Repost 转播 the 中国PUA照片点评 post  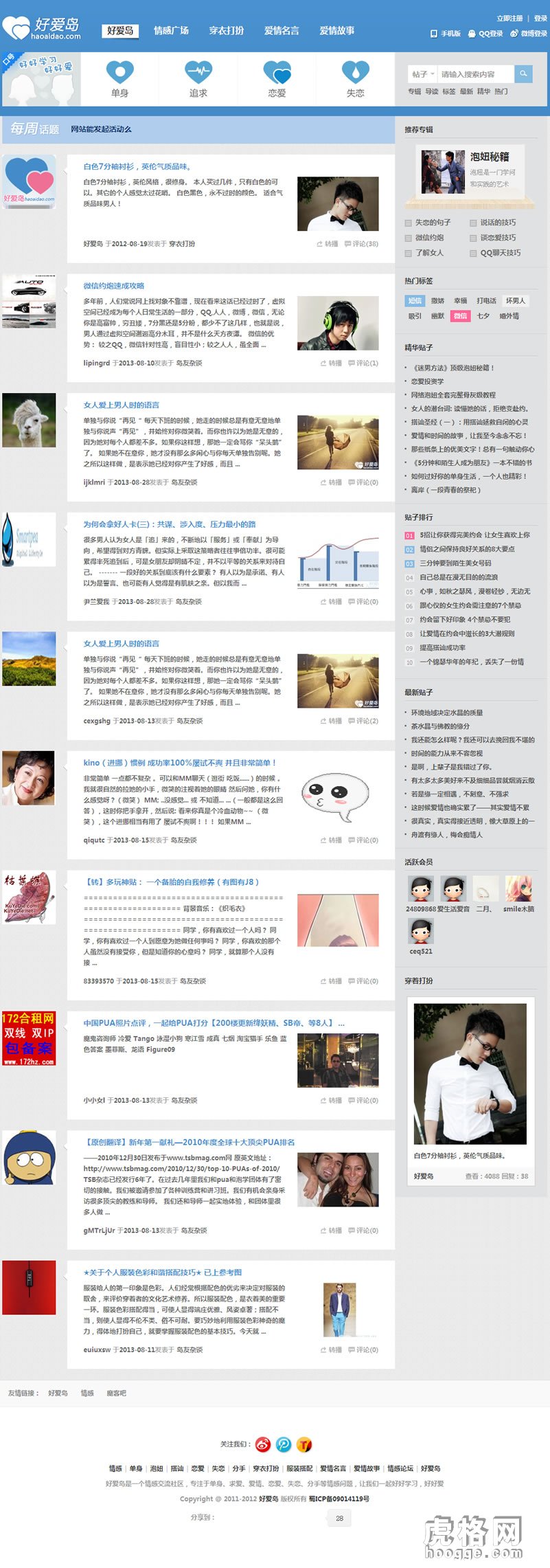tap(331, 1101)
